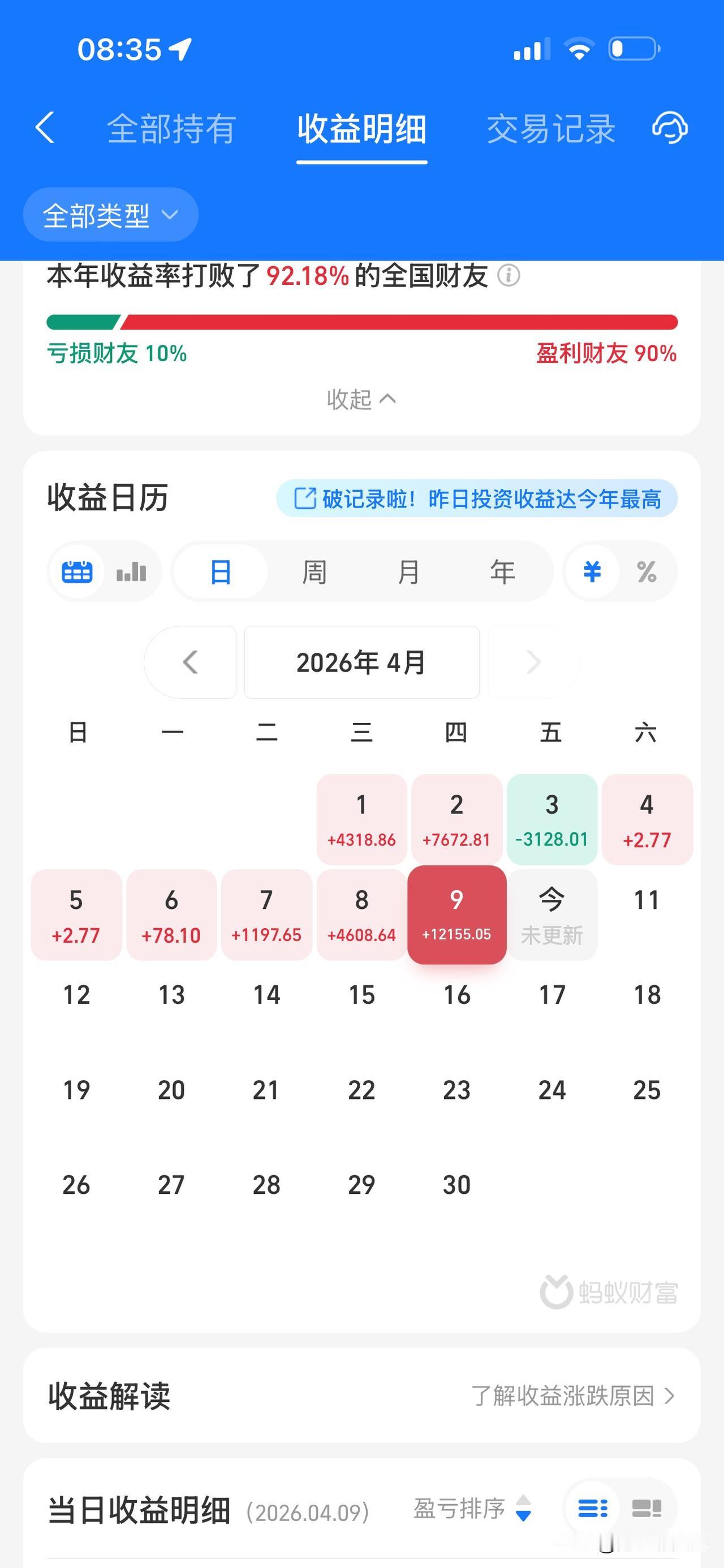Toggle earnings view to 年 (year)
The image size is (724, 1568).
501,571
